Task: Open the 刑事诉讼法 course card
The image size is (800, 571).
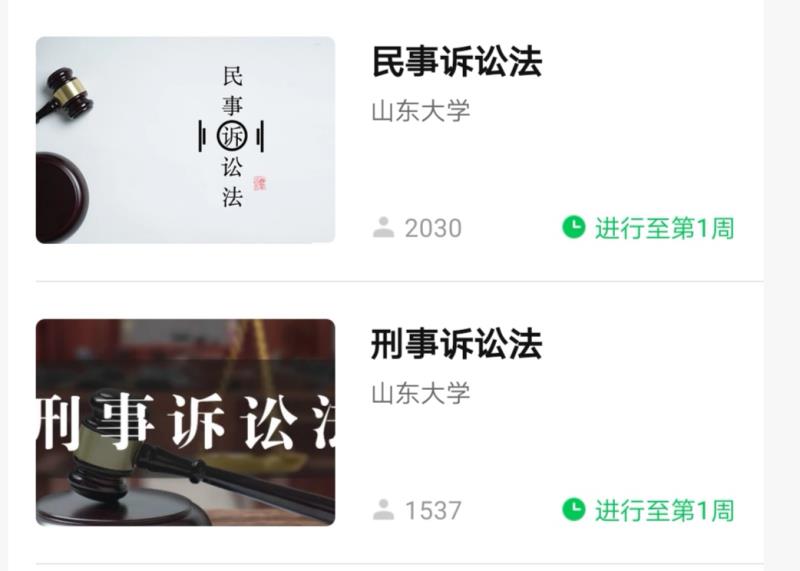Action: point(456,345)
